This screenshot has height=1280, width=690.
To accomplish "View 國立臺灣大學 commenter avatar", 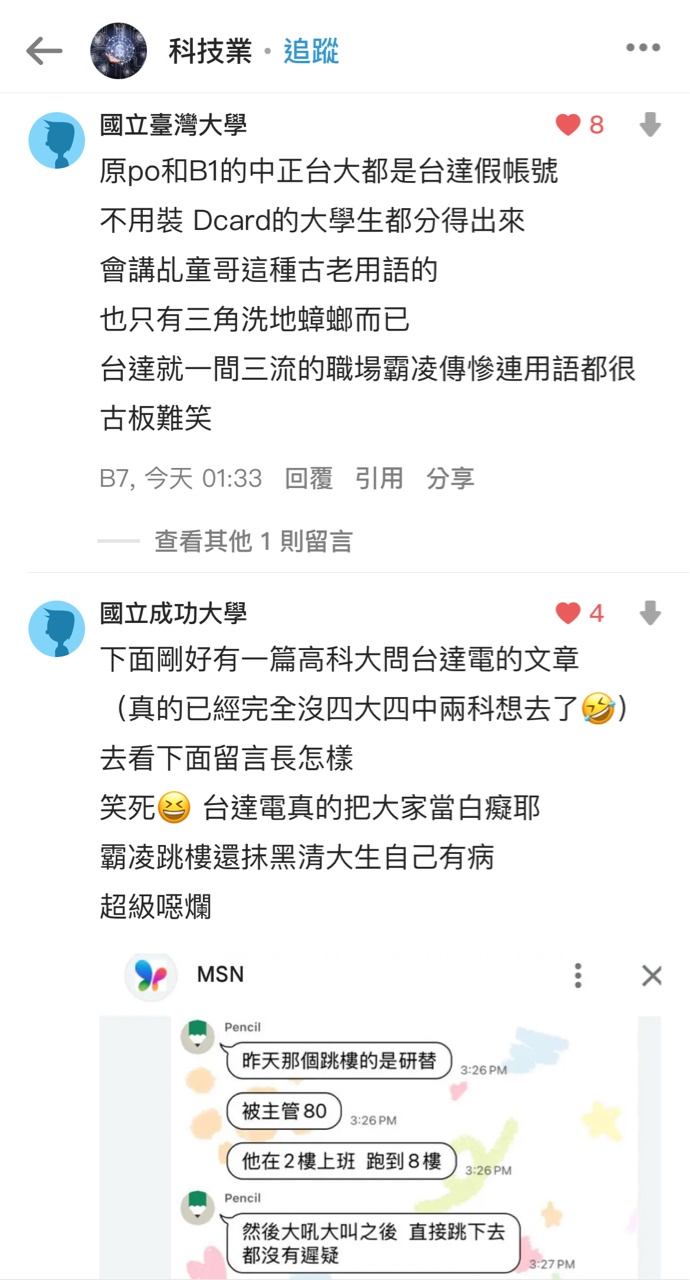I will 57,140.
